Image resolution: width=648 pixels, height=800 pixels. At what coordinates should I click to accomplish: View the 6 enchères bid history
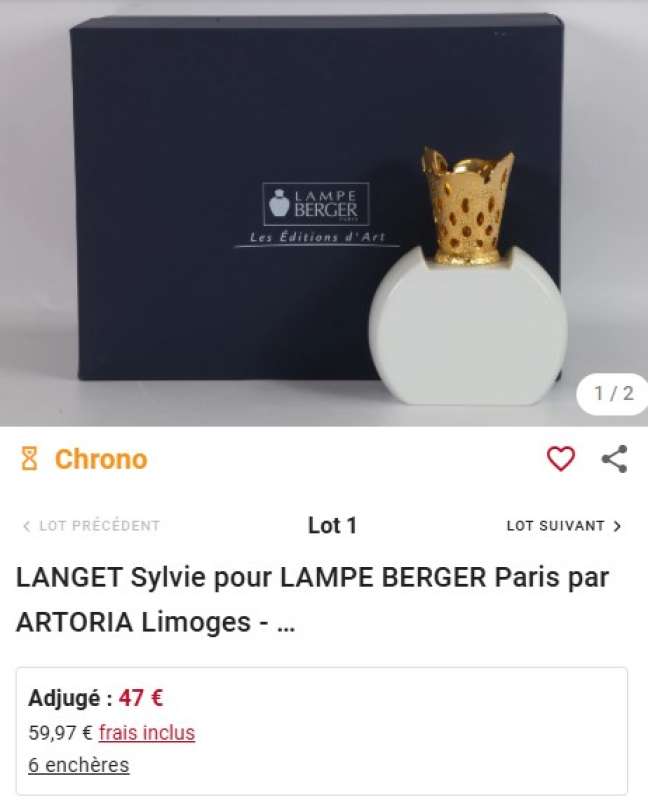coord(79,765)
